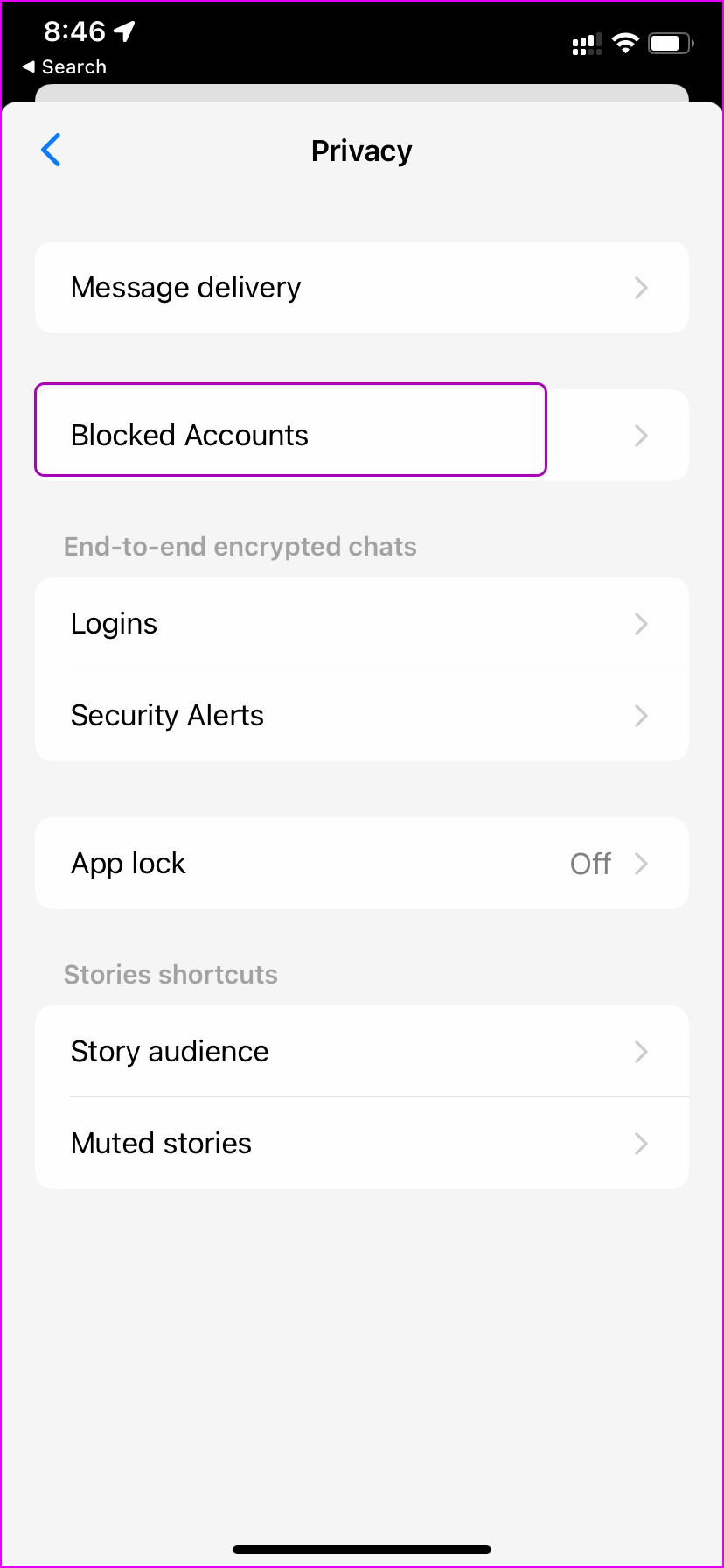Open Muted stories settings
The height and width of the screenshot is (1568, 724).
click(362, 1143)
